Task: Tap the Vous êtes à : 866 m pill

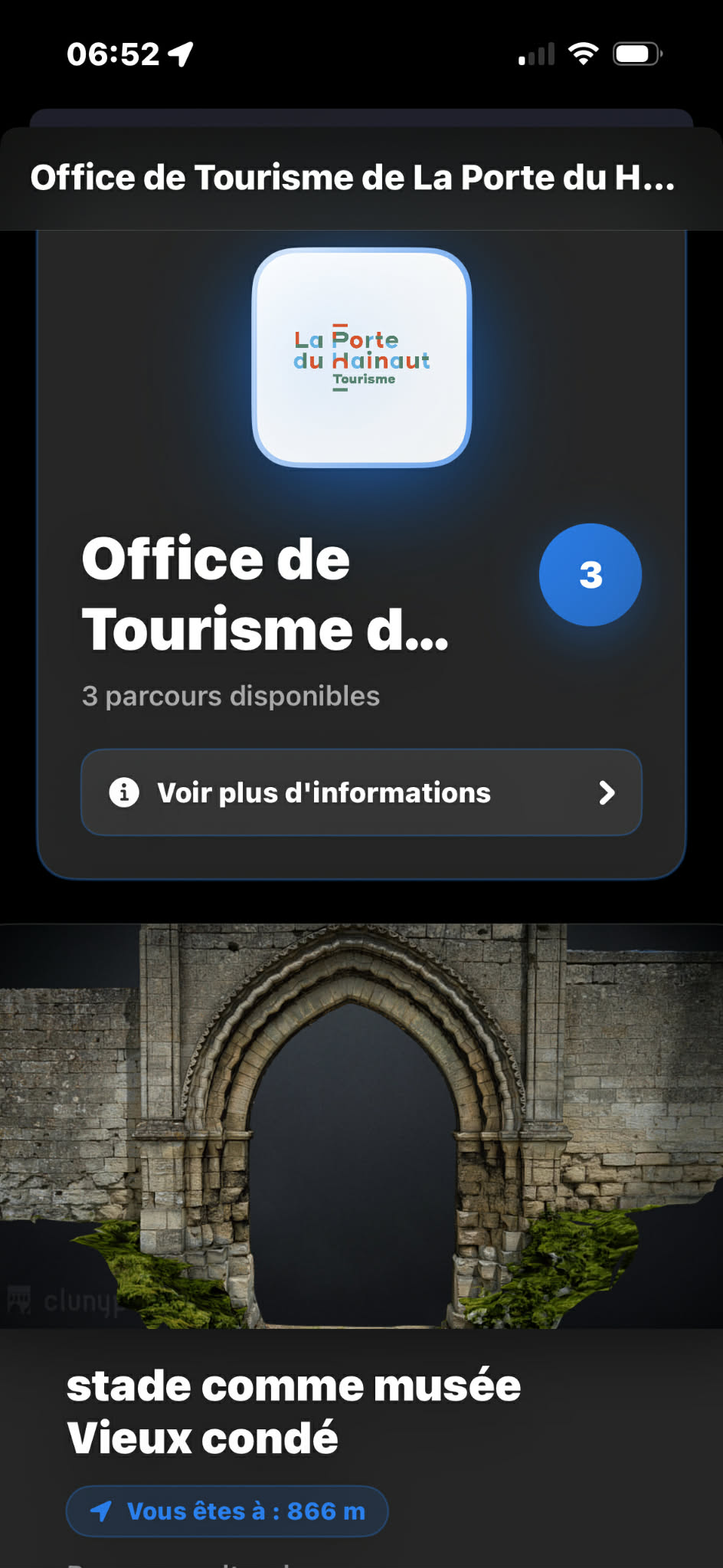Action: 226,1511
